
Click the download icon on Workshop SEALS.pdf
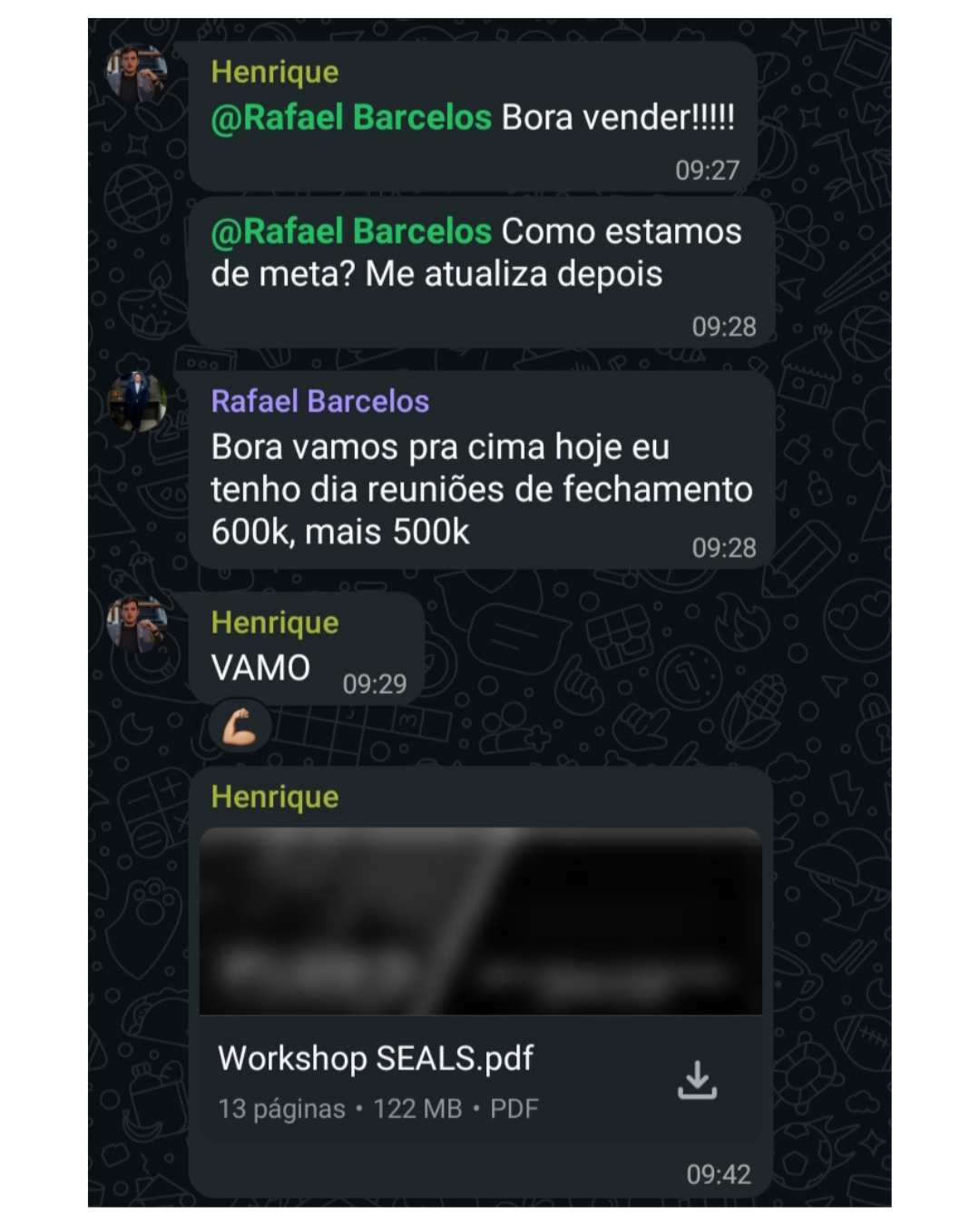696,1080
